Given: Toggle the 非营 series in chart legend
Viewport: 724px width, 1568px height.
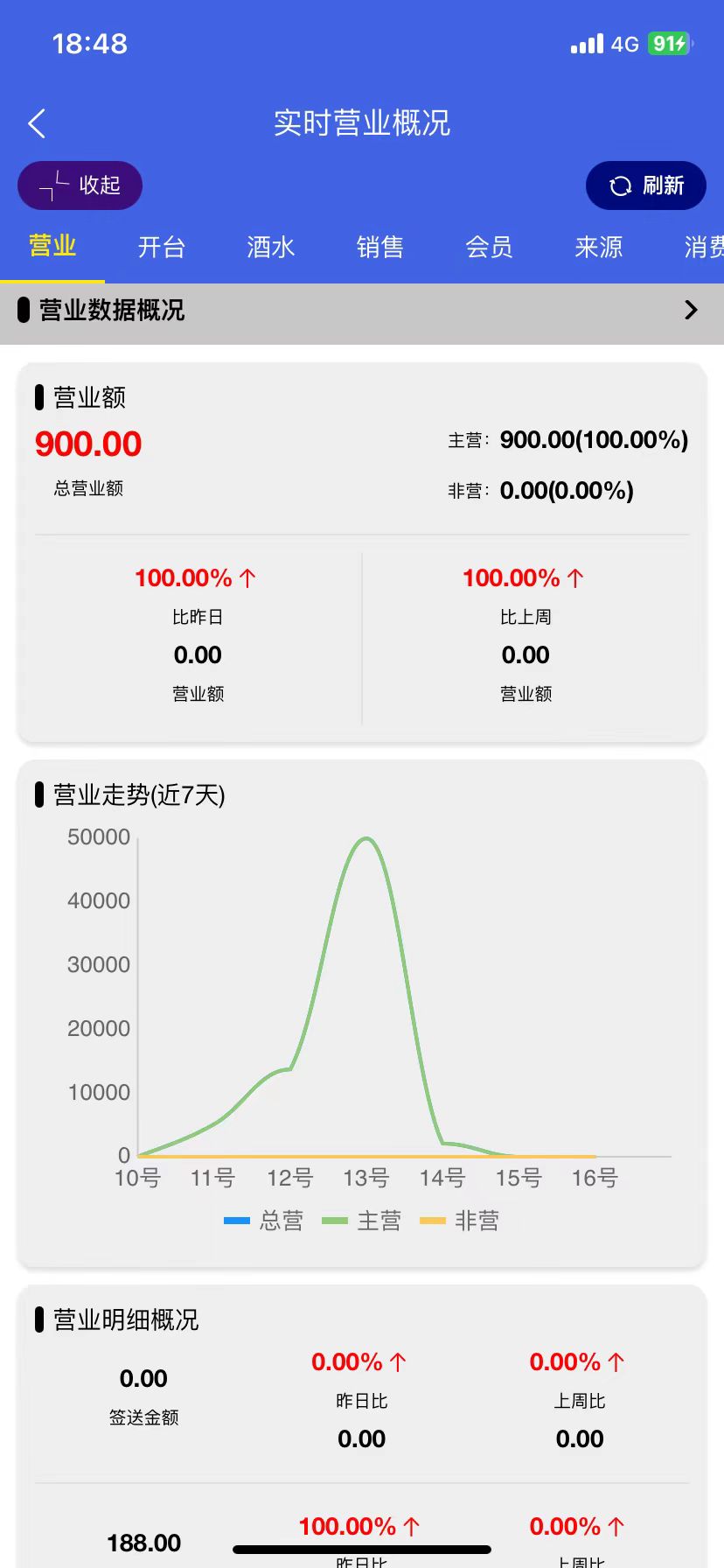Looking at the screenshot, I should tap(460, 1221).
